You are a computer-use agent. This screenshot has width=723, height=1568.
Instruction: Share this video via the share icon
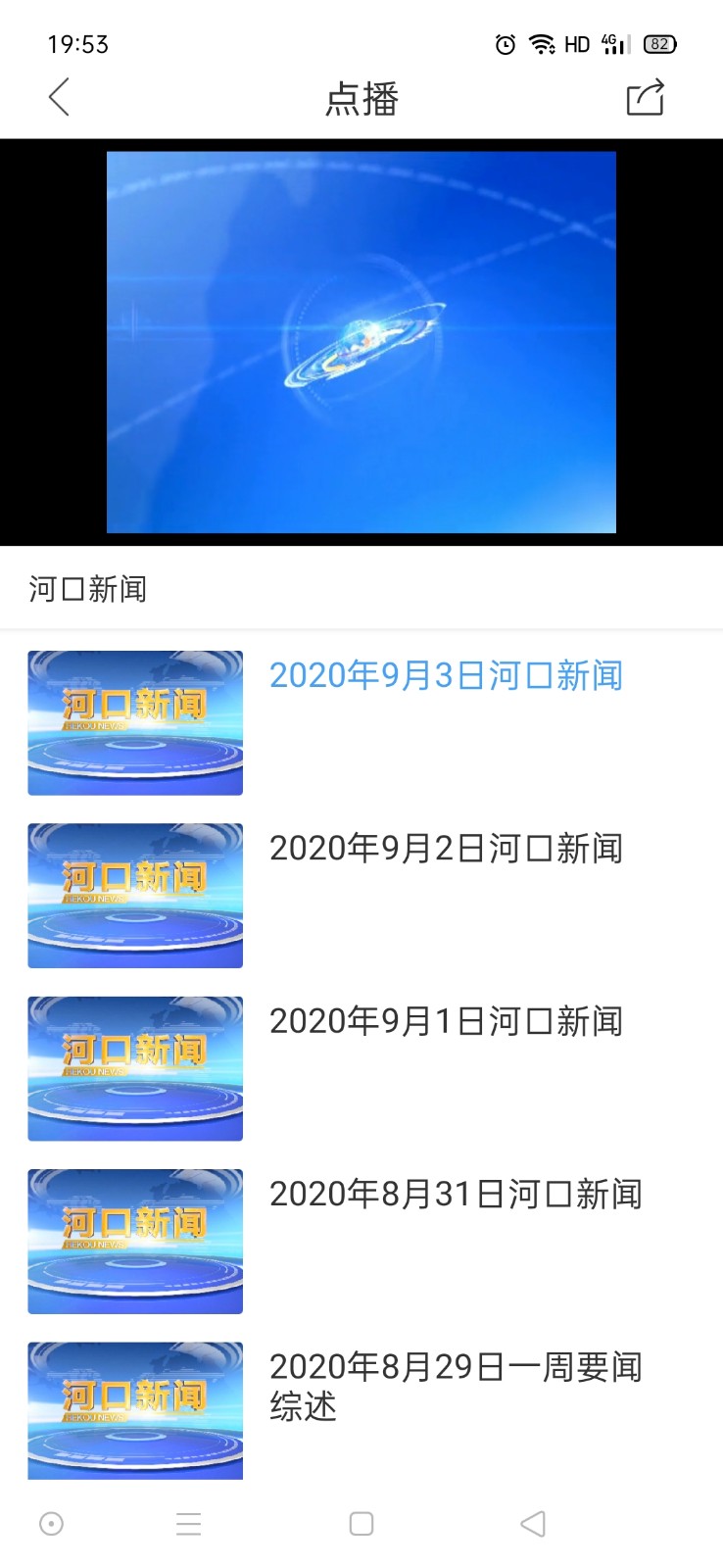(645, 97)
